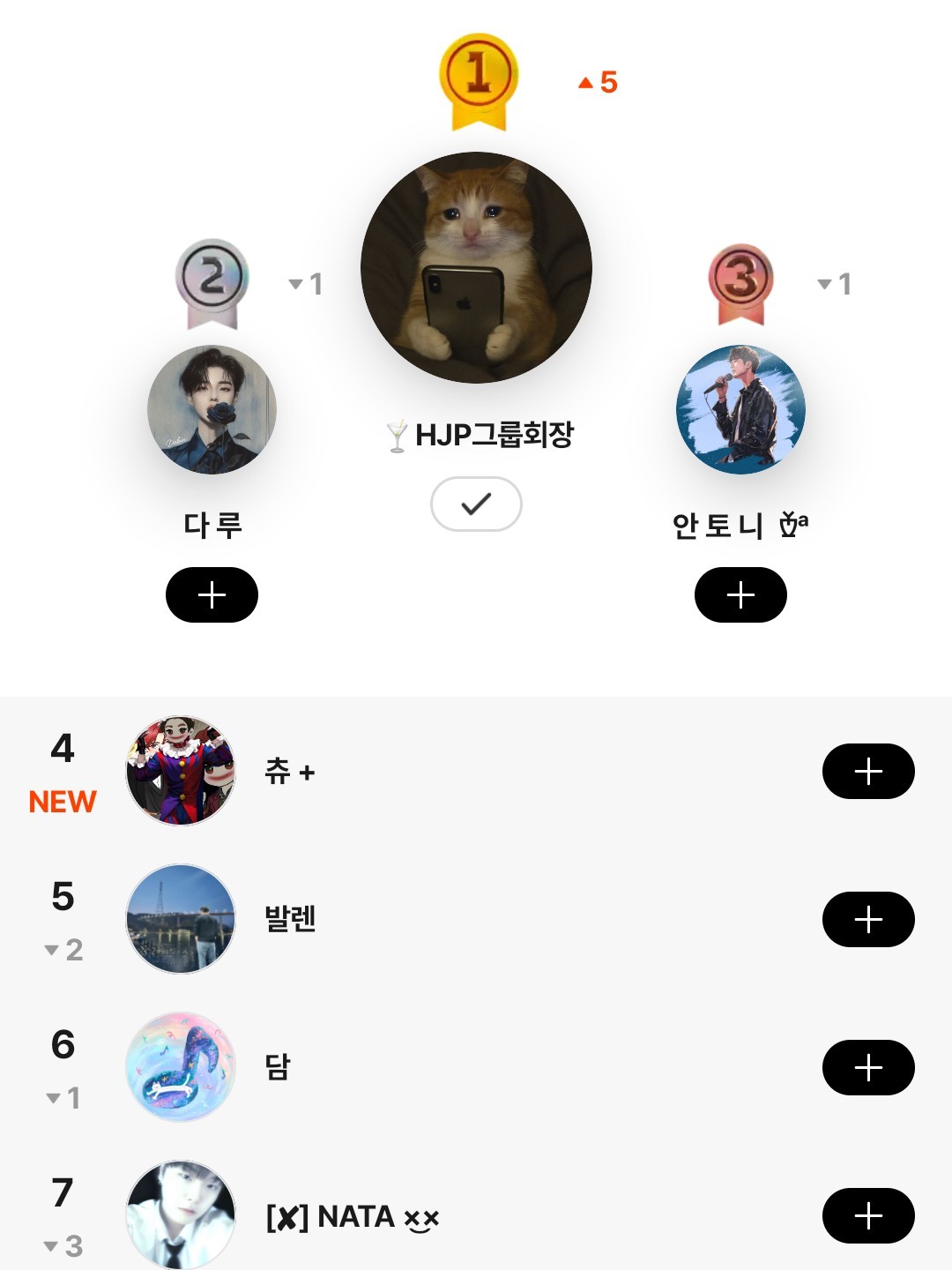Screen dimensions: 952x1270
Task: Open HJP그룹회장's cat profile picture
Action: pyautogui.click(x=476, y=268)
